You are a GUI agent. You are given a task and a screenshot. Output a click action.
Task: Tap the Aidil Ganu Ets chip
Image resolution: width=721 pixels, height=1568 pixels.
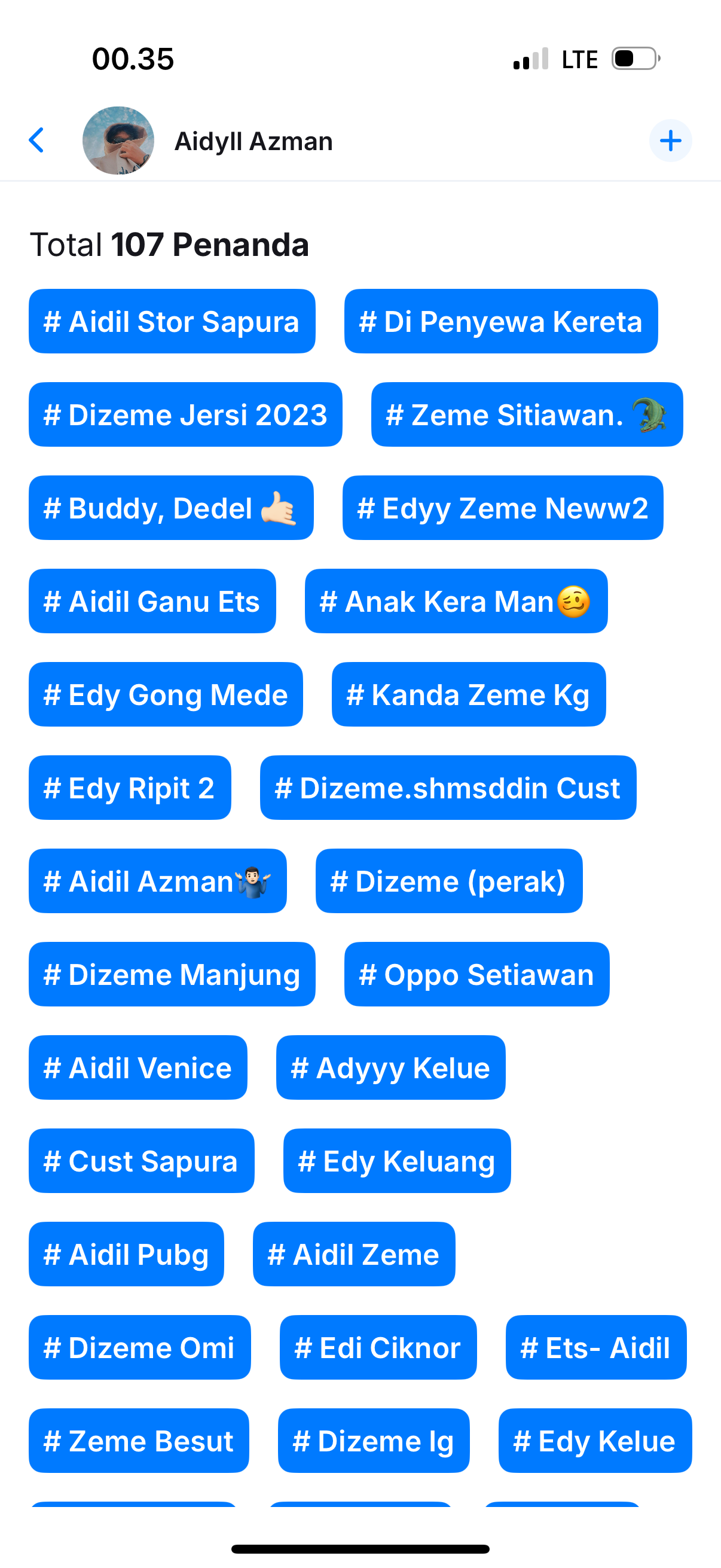click(151, 602)
